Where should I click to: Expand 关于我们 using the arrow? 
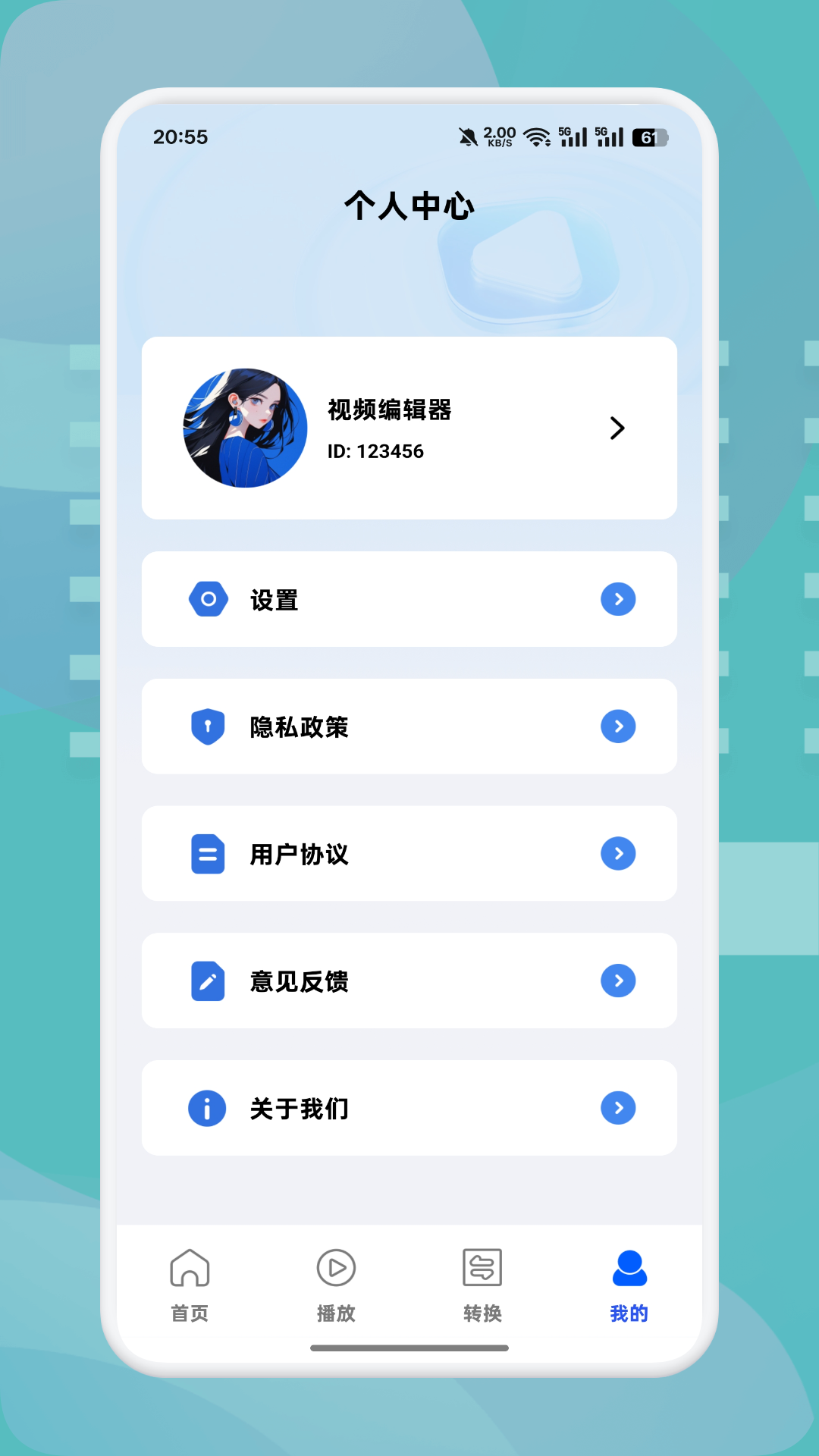pos(619,1108)
